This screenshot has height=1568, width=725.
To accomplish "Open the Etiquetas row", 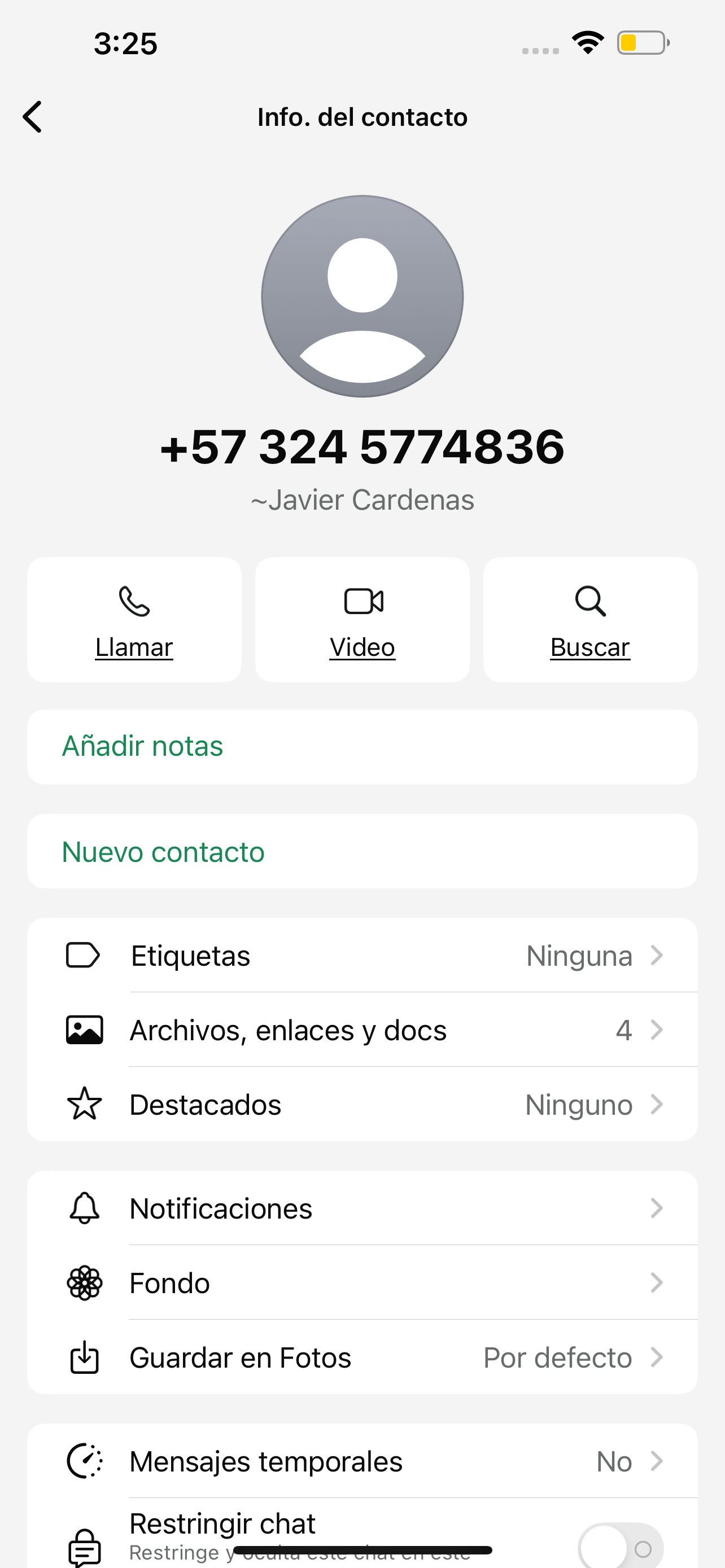I will [362, 956].
